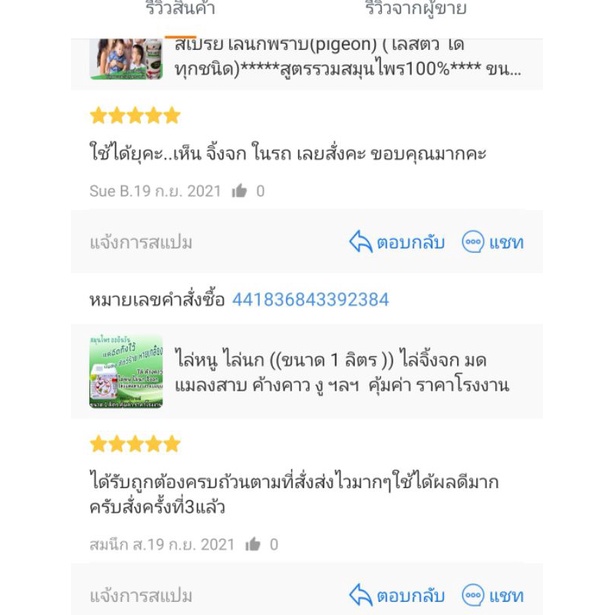Report Sue B.'s review as spam
Viewport: 615px width, 615px height.
click(141, 242)
